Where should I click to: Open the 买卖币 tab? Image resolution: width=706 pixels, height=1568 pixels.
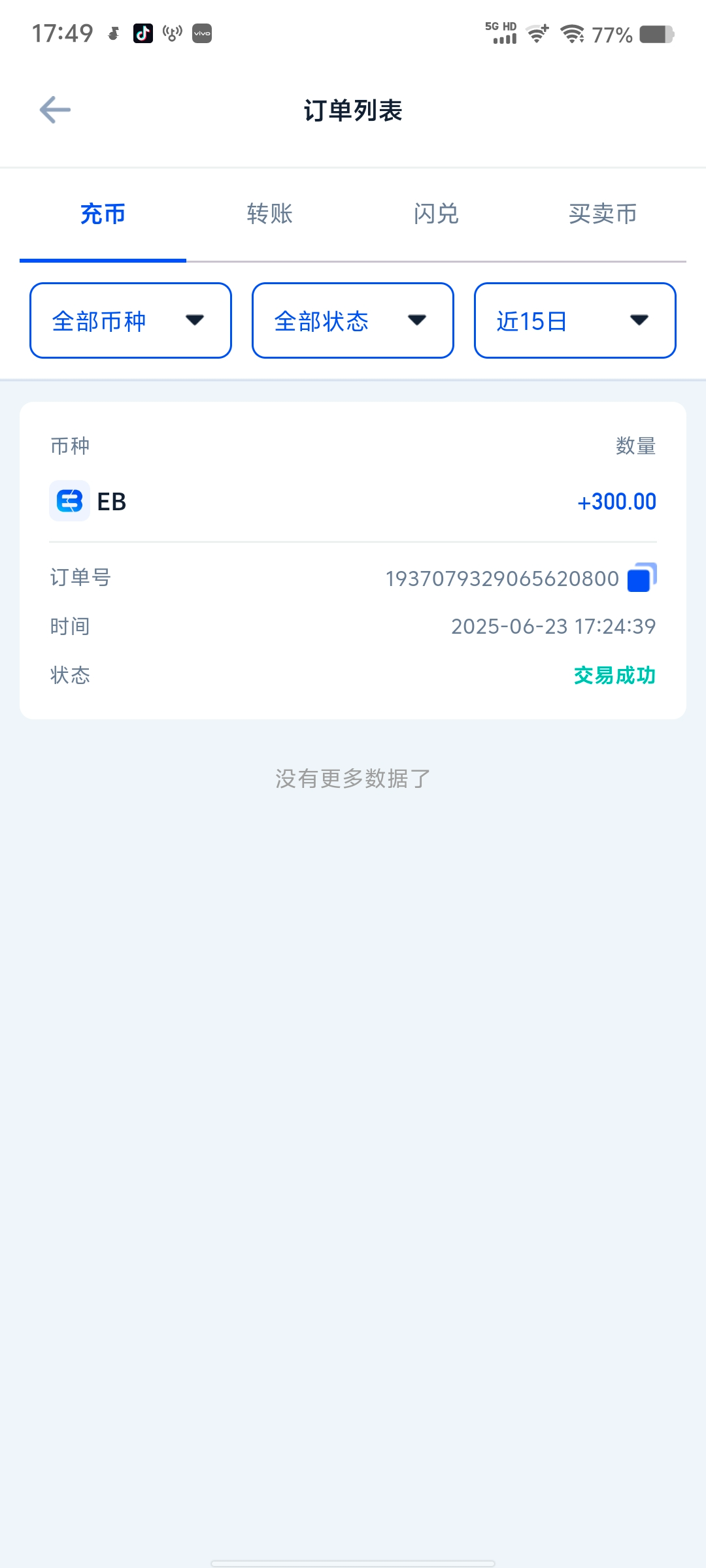[601, 214]
